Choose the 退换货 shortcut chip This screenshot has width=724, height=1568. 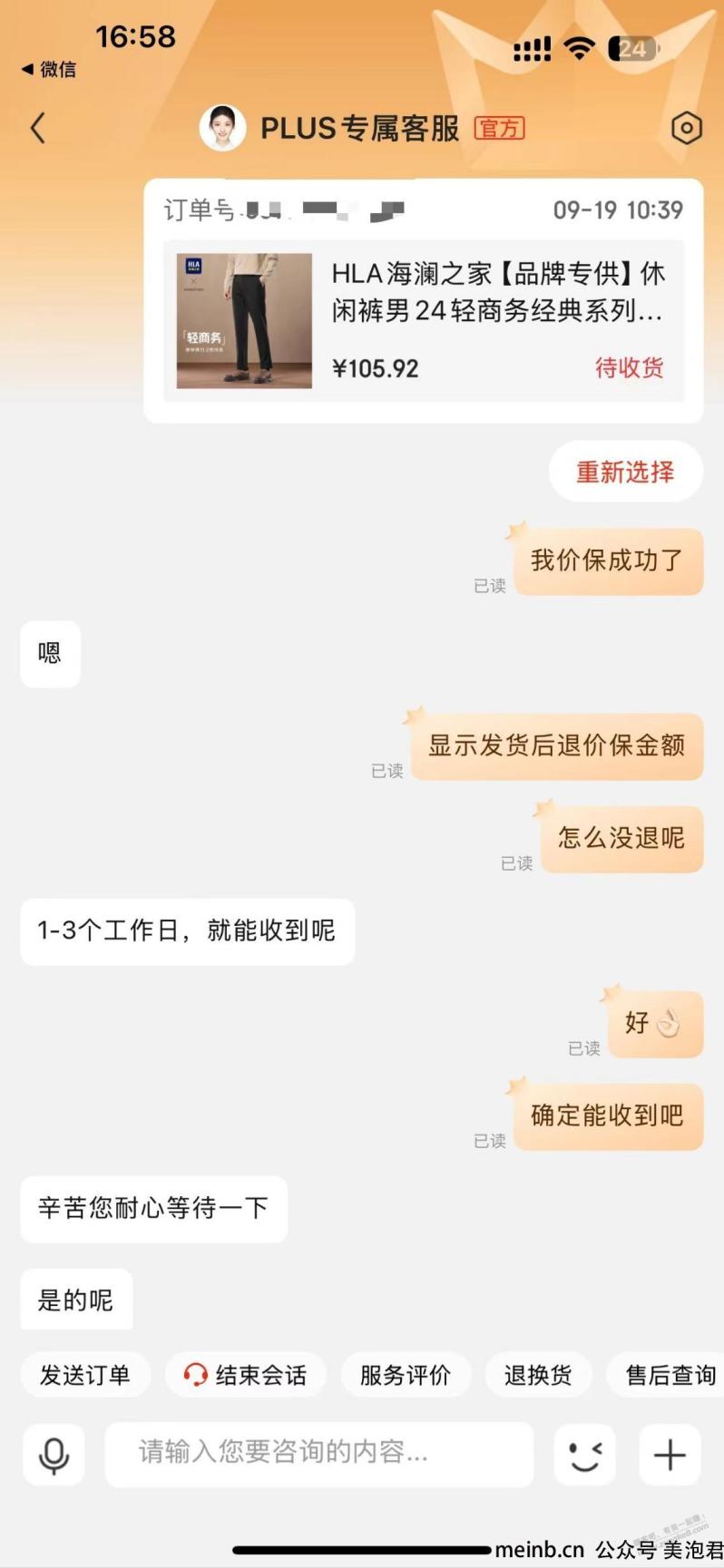(x=538, y=1375)
